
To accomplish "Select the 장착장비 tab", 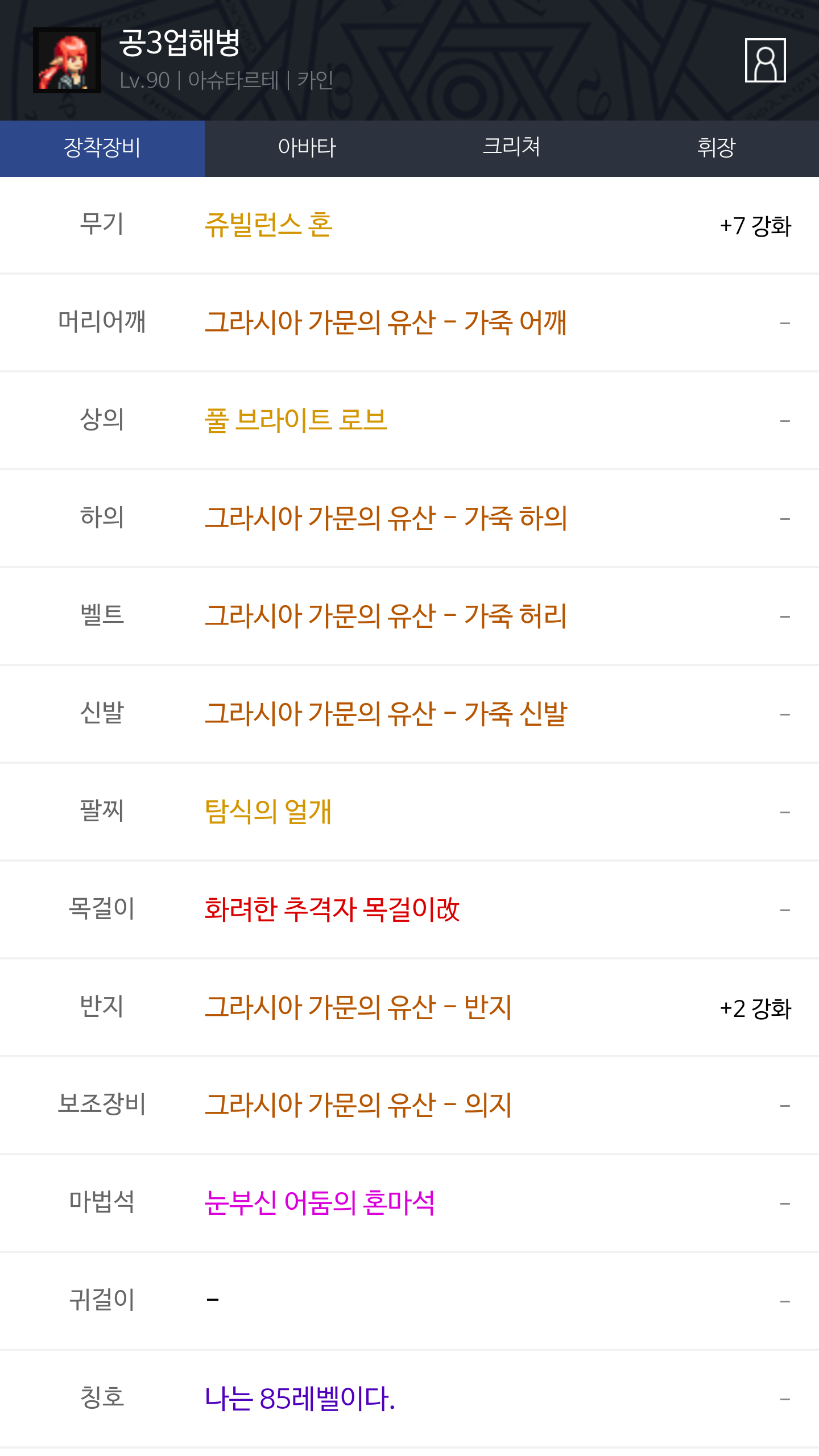I will tap(102, 148).
